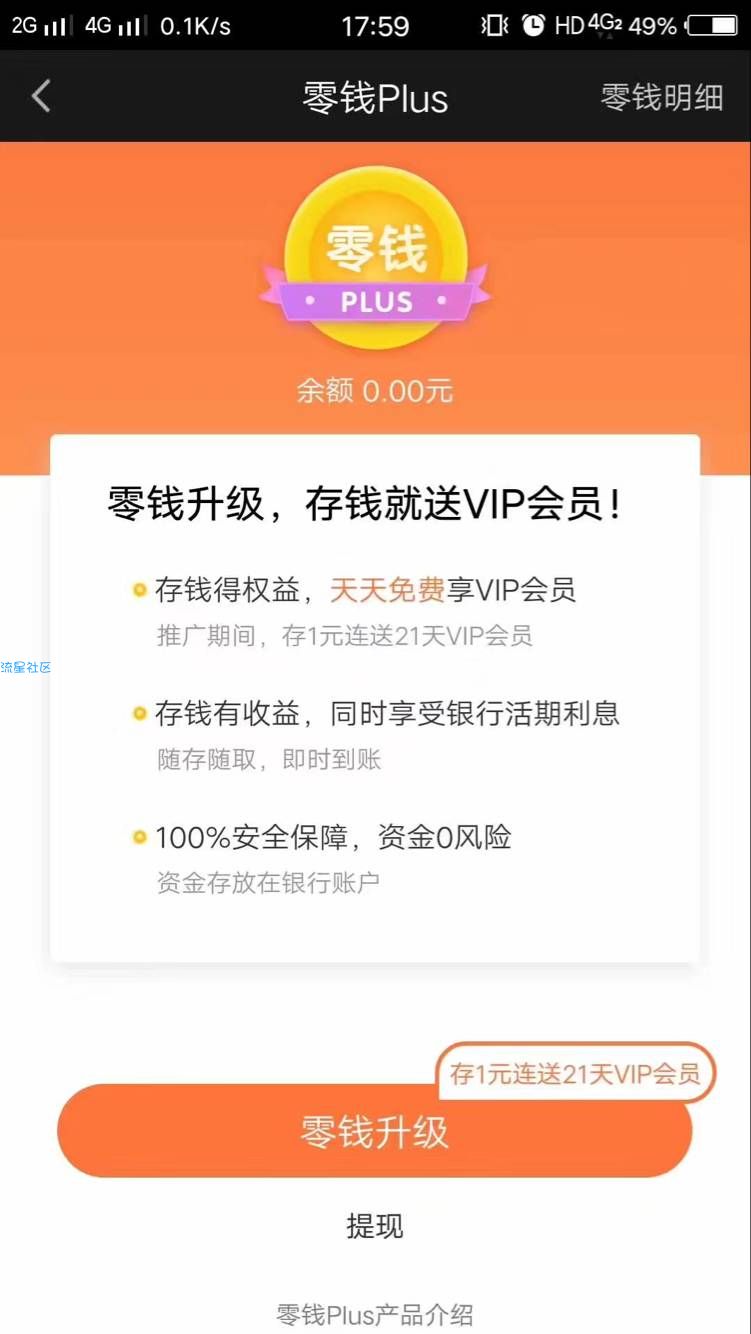The image size is (751, 1334).
Task: Tap the 零钱升级 button
Action: [374, 1132]
